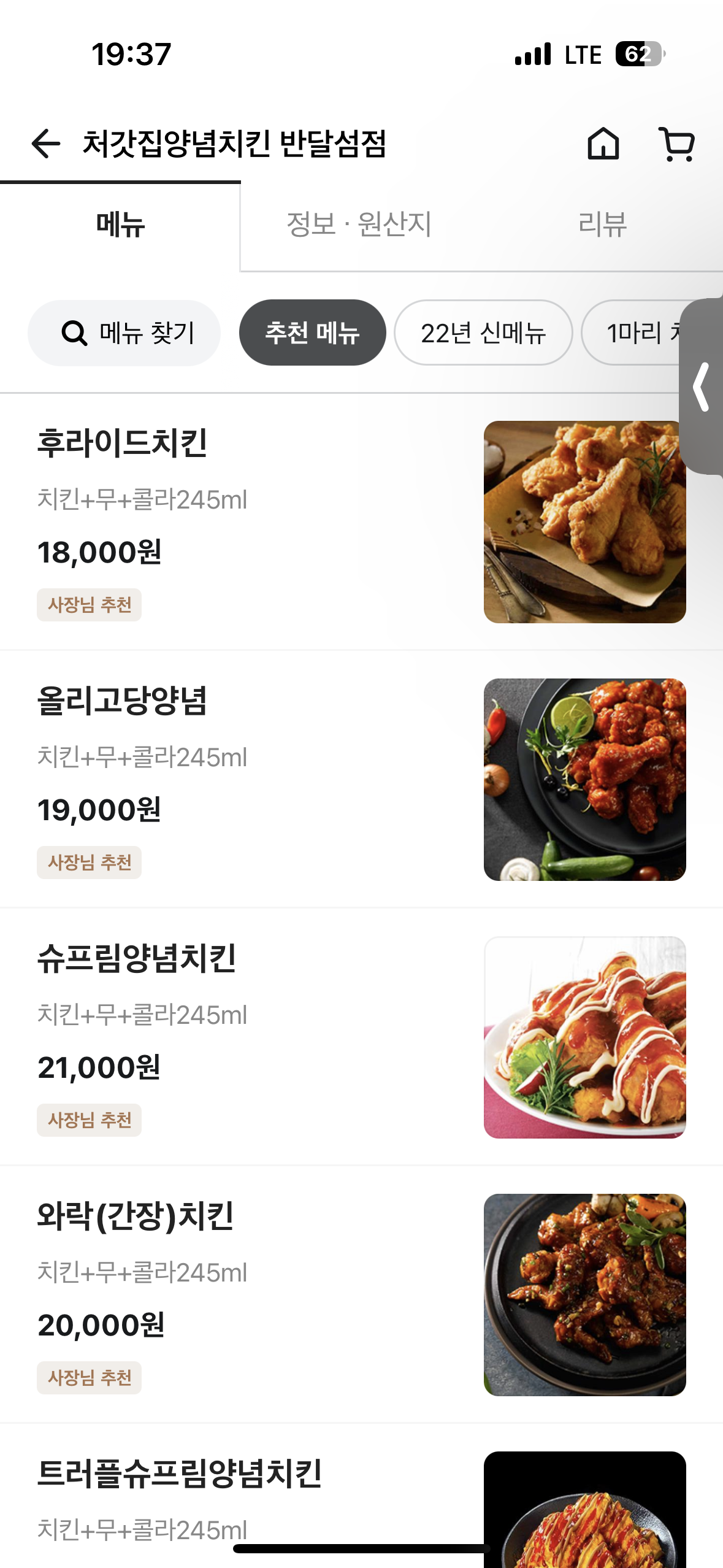This screenshot has width=723, height=1568.
Task: Select the 추천 메뉴 chip
Action: click(x=312, y=333)
